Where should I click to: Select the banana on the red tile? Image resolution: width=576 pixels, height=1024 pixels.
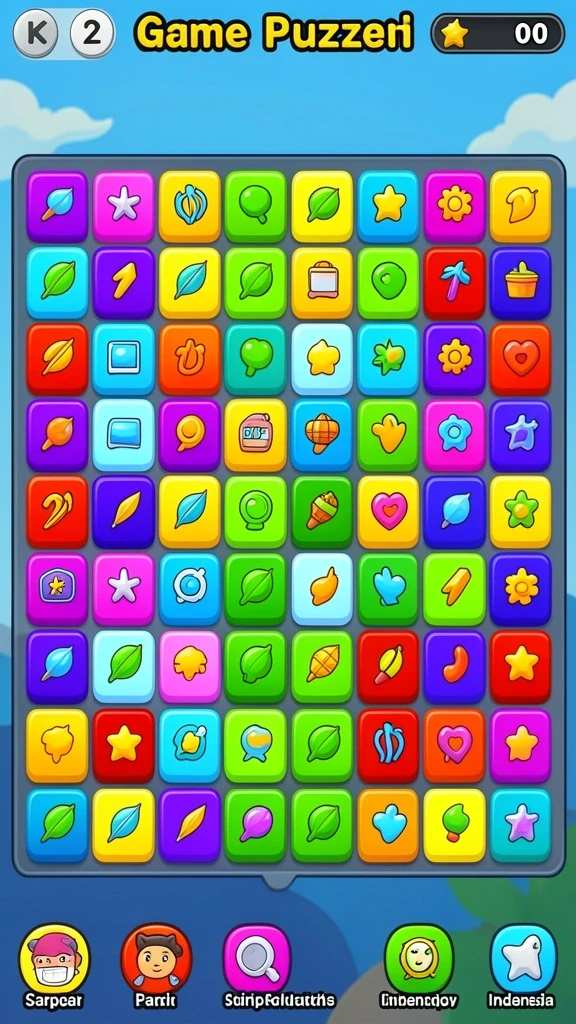pos(57,512)
